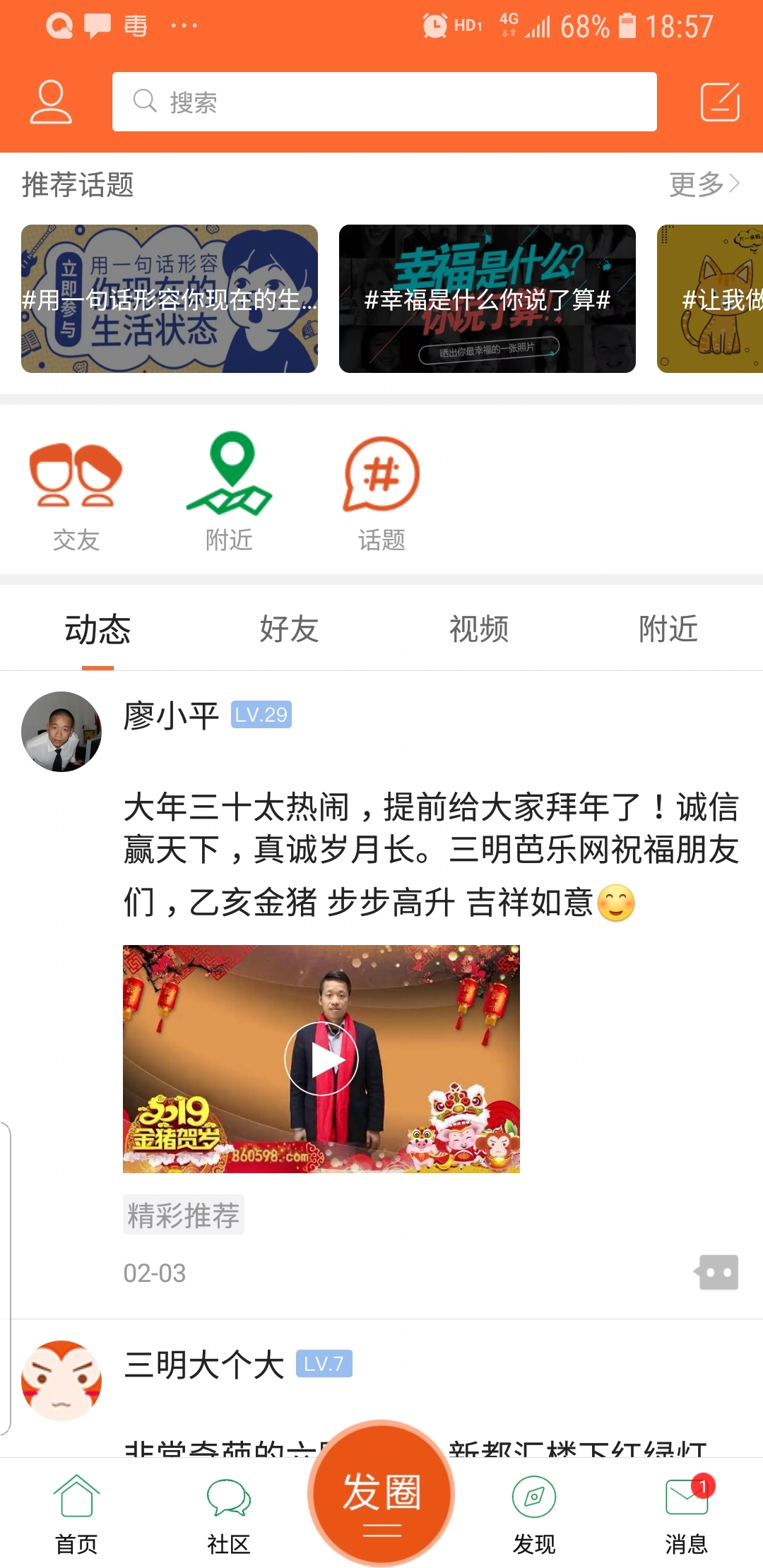
Task: Open the compose post icon
Action: tap(719, 102)
